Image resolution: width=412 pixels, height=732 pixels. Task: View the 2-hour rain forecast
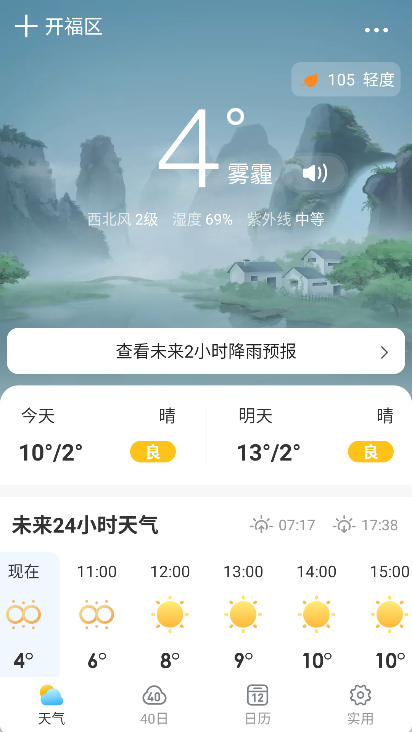[206, 351]
